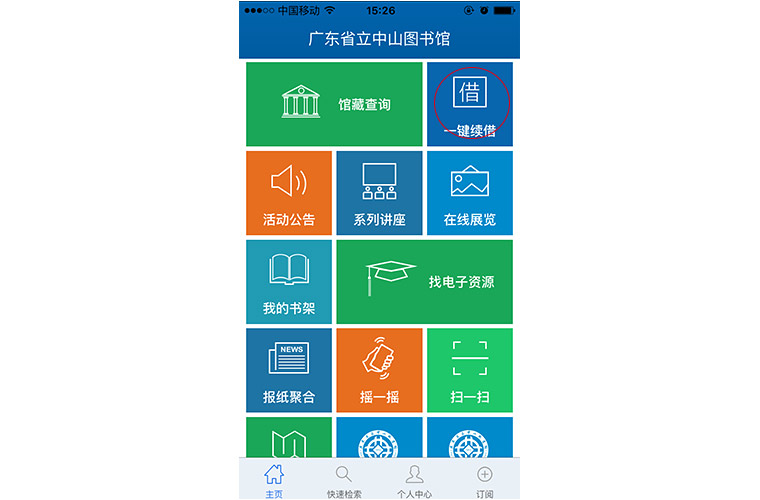Launch the 扫一扫 scanner
The width and height of the screenshot is (760, 500).
pyautogui.click(x=469, y=370)
